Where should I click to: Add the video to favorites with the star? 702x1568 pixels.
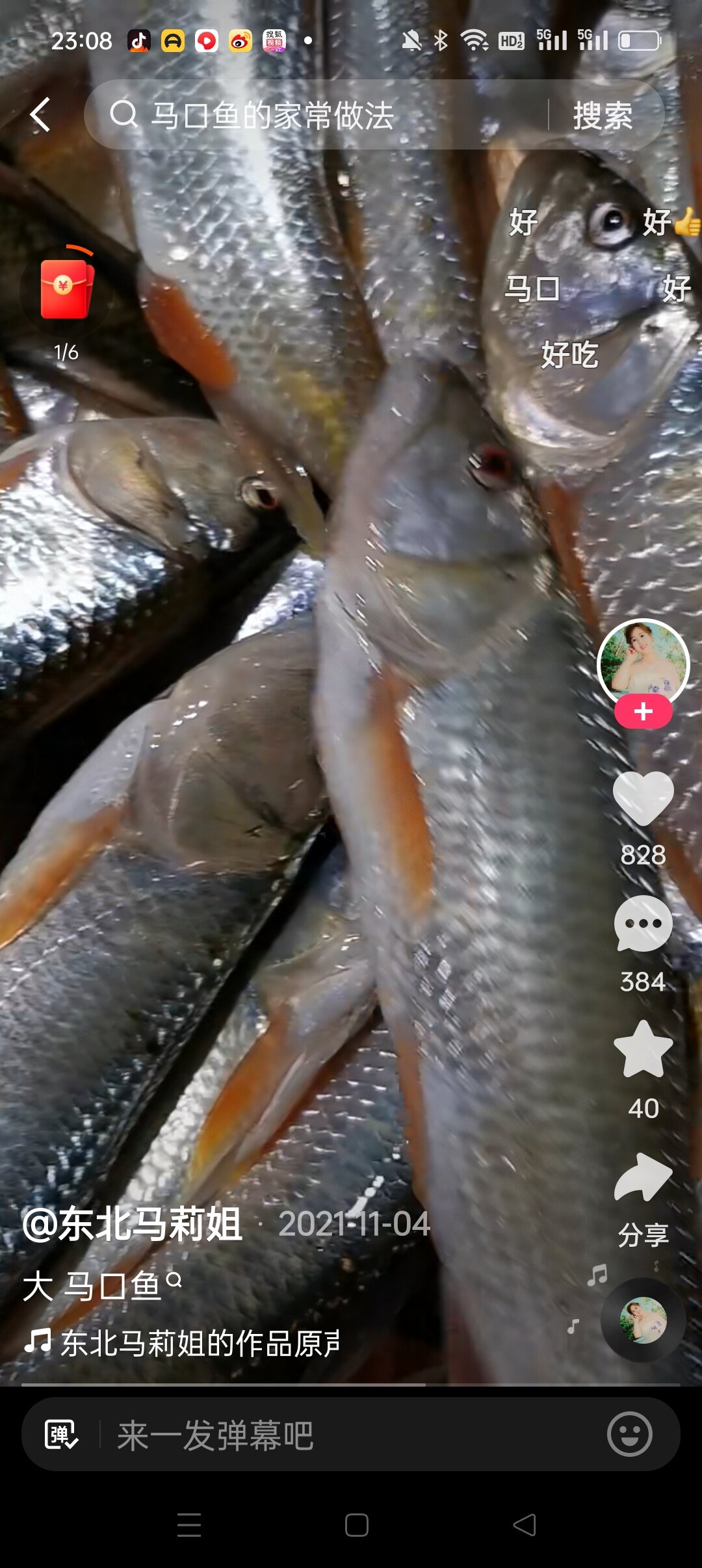coord(643,1050)
